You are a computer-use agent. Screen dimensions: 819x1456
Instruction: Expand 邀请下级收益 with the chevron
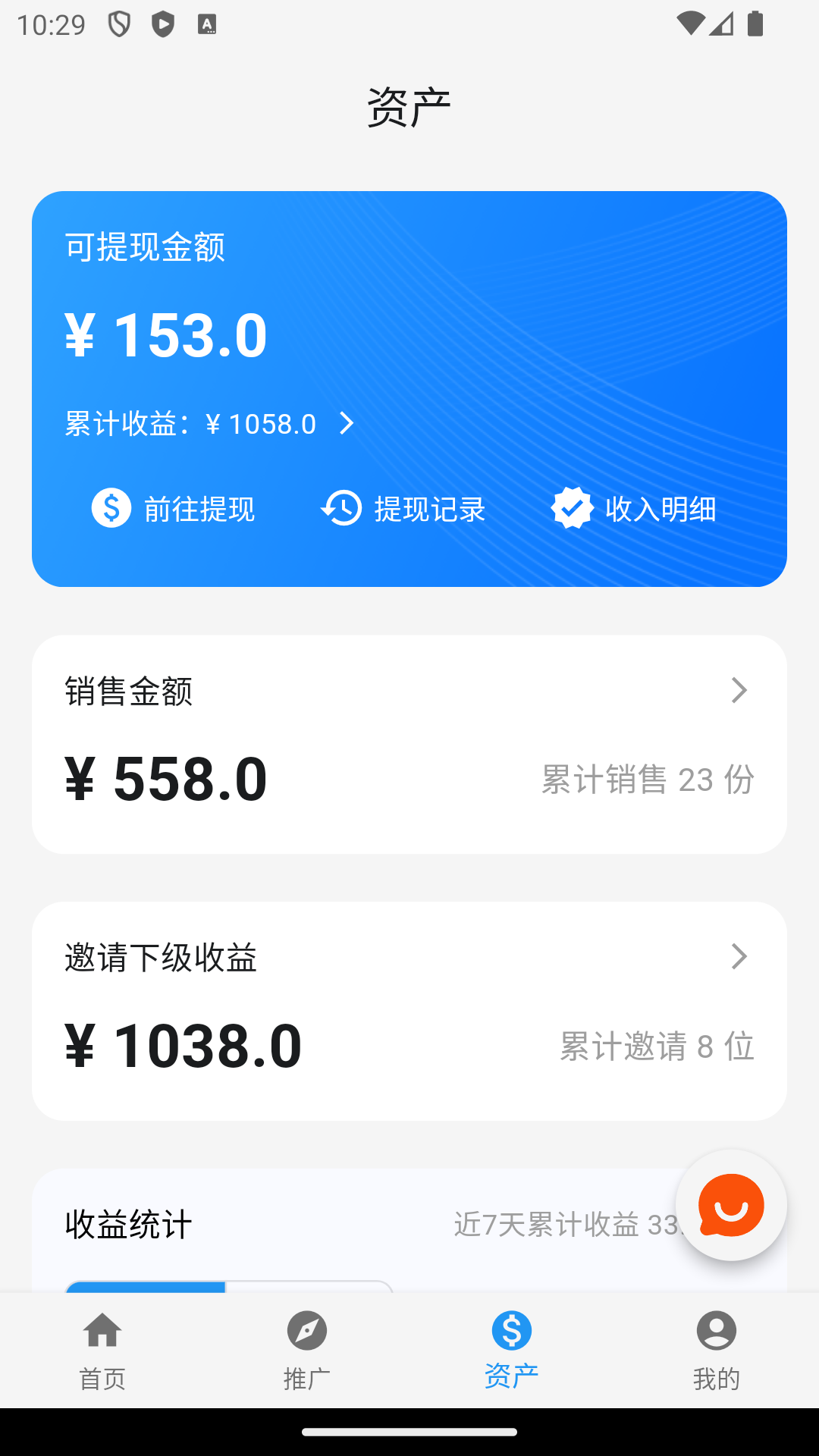pos(739,958)
